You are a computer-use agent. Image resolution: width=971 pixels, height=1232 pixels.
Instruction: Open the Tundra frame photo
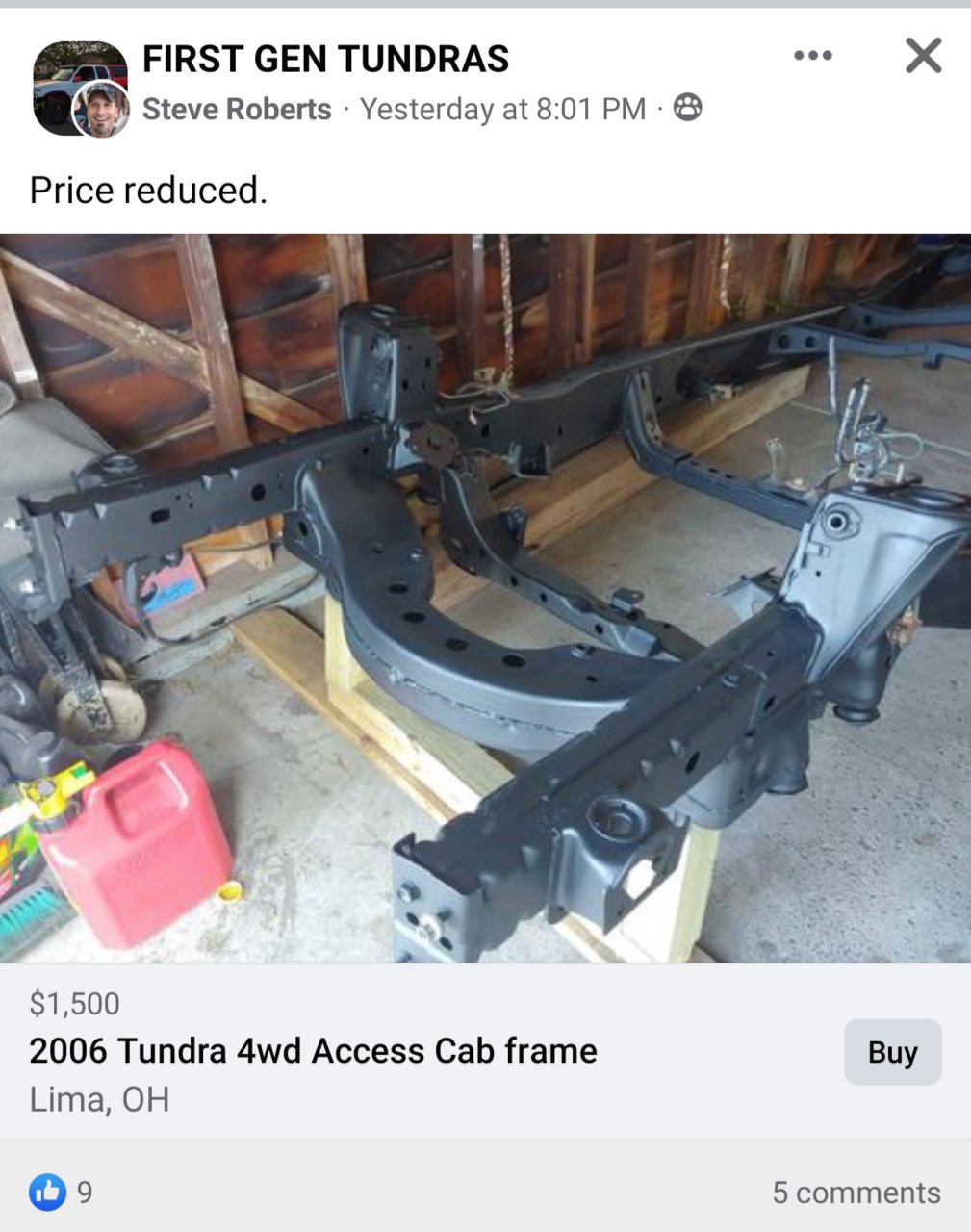(x=485, y=597)
